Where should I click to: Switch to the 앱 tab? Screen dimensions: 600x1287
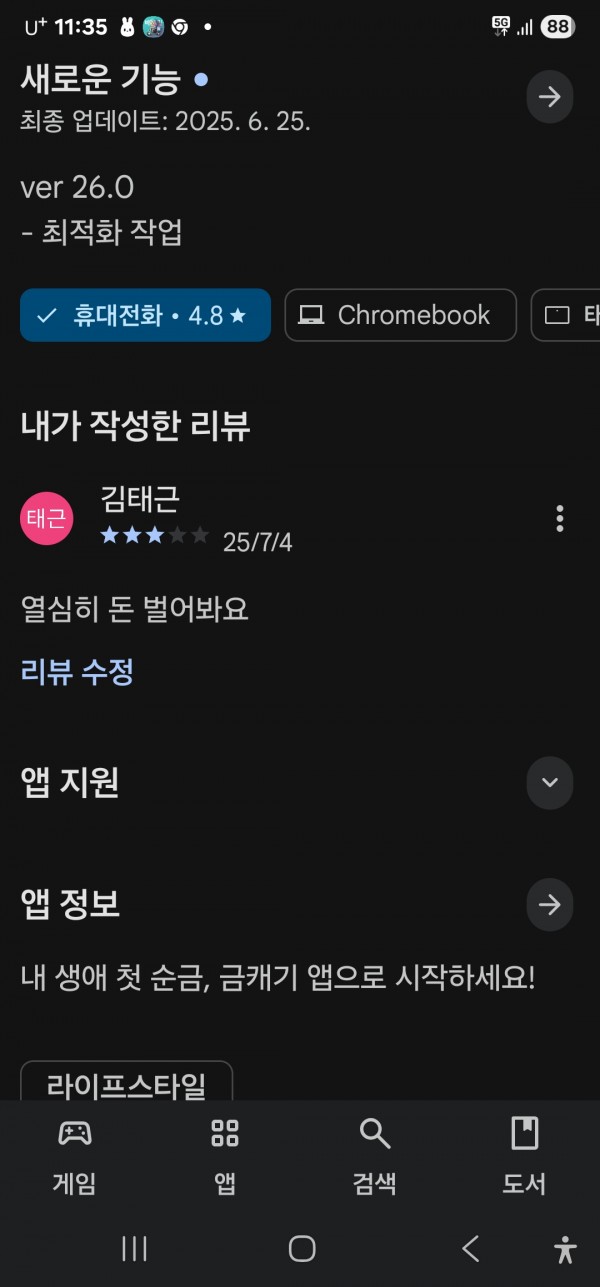[x=225, y=1156]
